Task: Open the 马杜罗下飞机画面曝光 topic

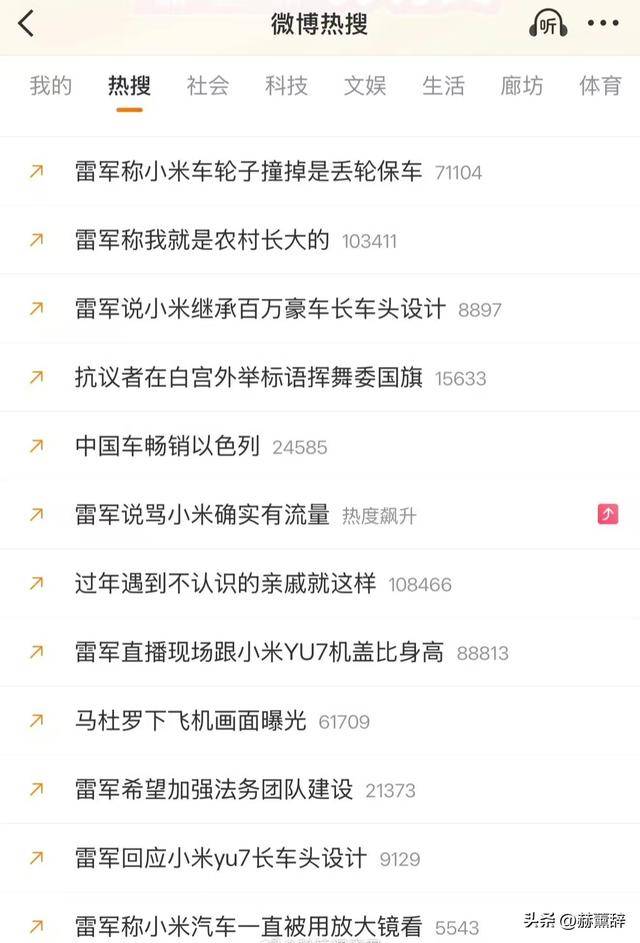Action: 190,720
